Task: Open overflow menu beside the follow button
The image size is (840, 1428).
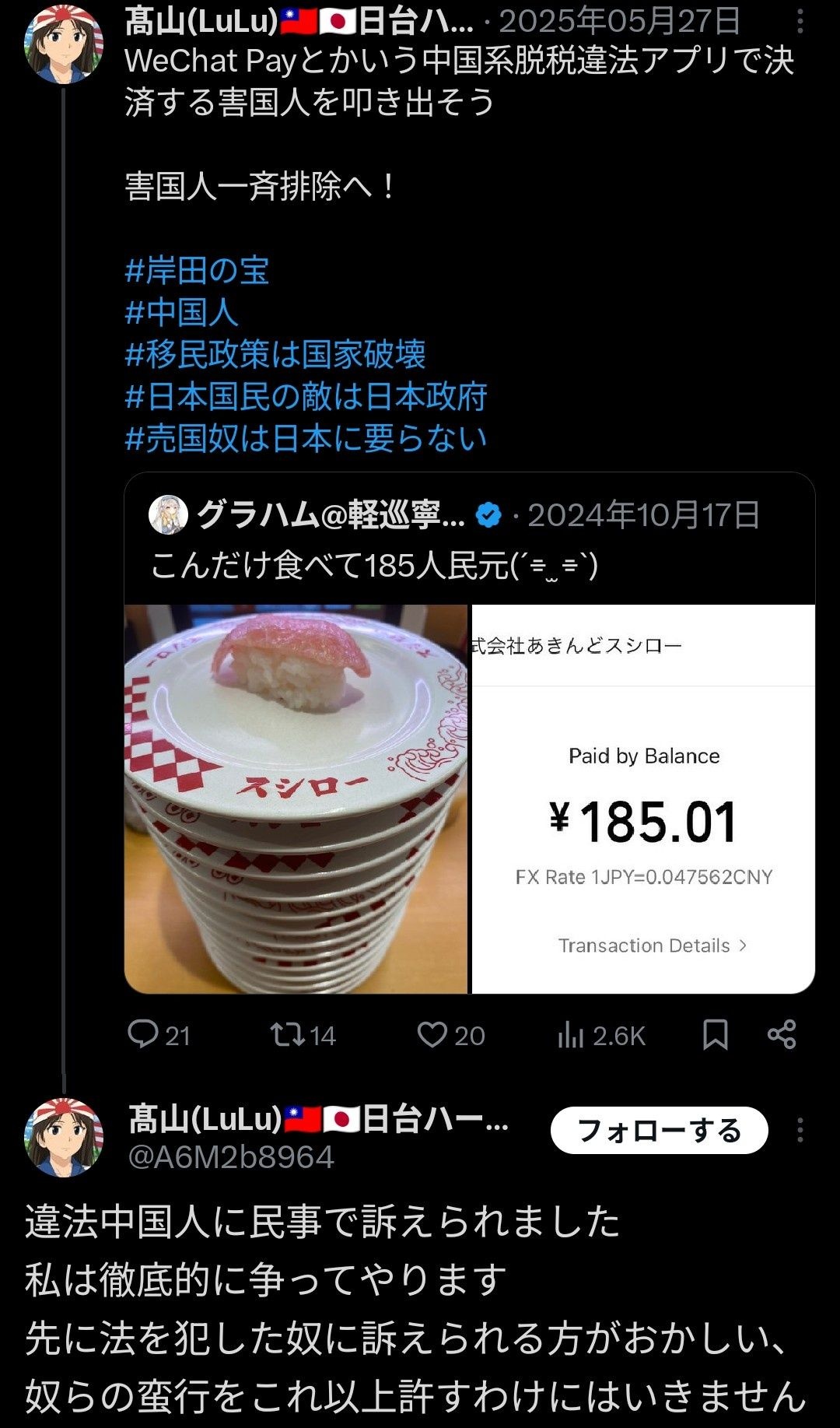Action: tap(800, 1130)
